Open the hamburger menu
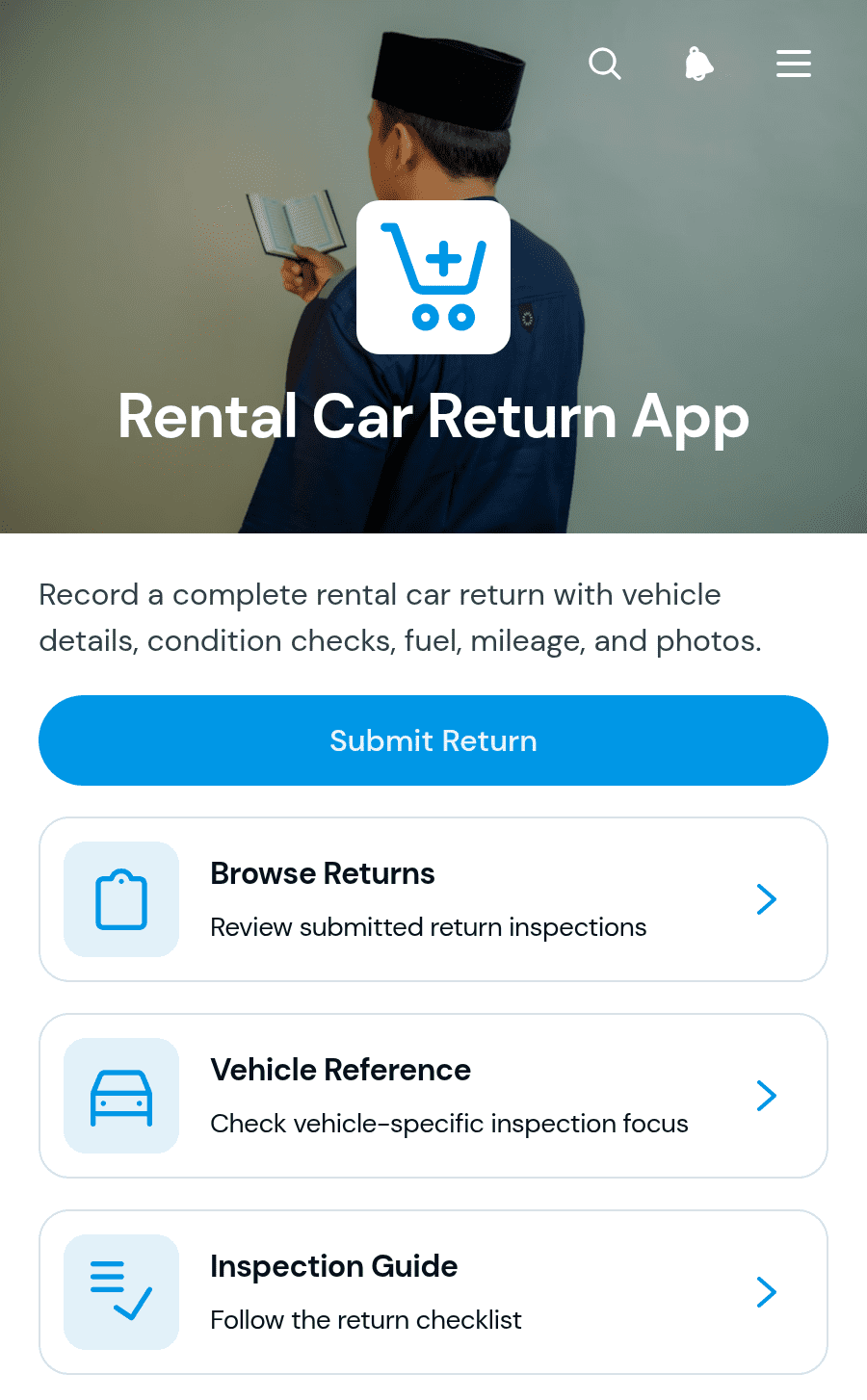Screen dimensions: 867x1400 click(794, 65)
